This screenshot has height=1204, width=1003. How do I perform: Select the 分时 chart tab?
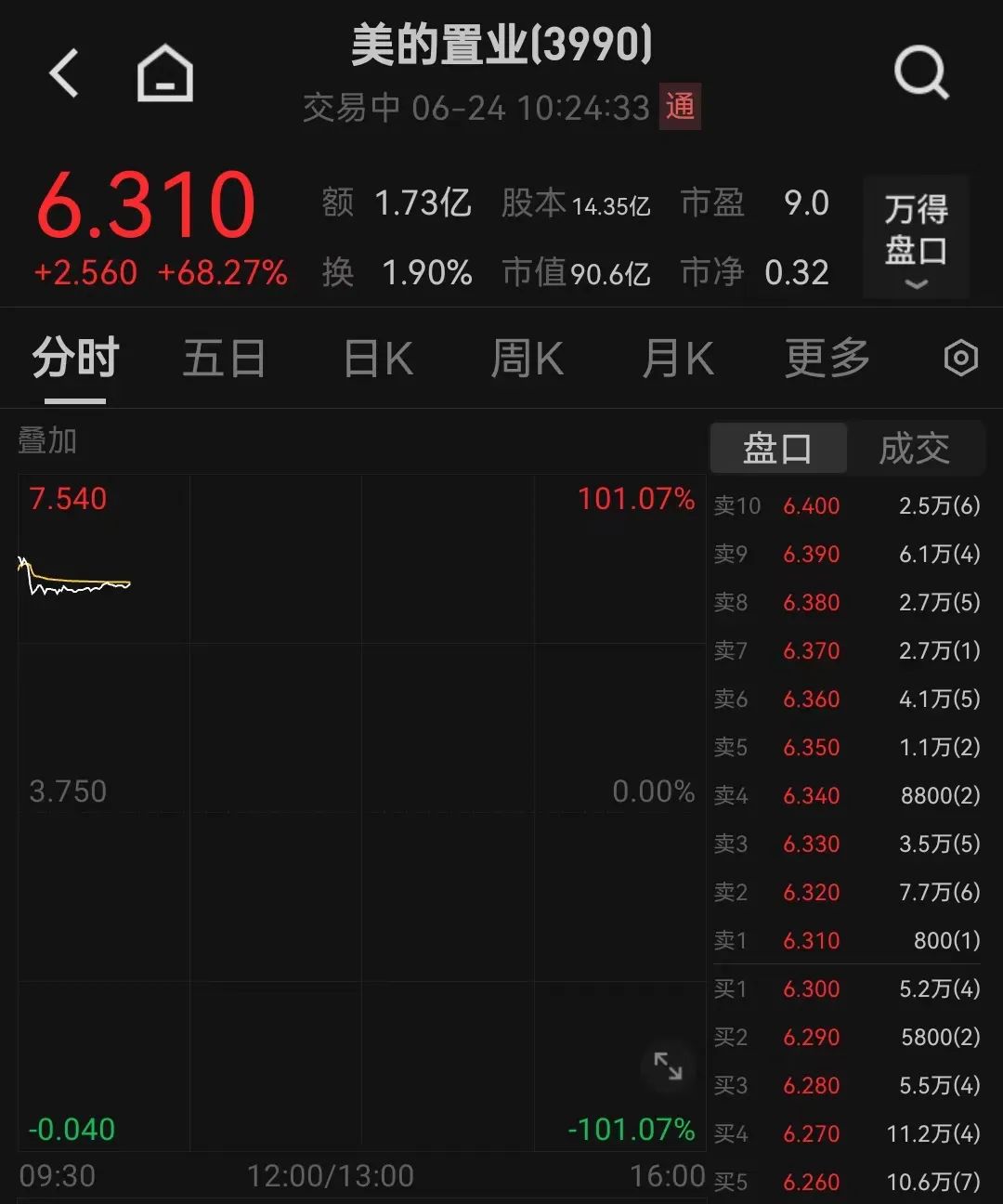pyautogui.click(x=75, y=359)
